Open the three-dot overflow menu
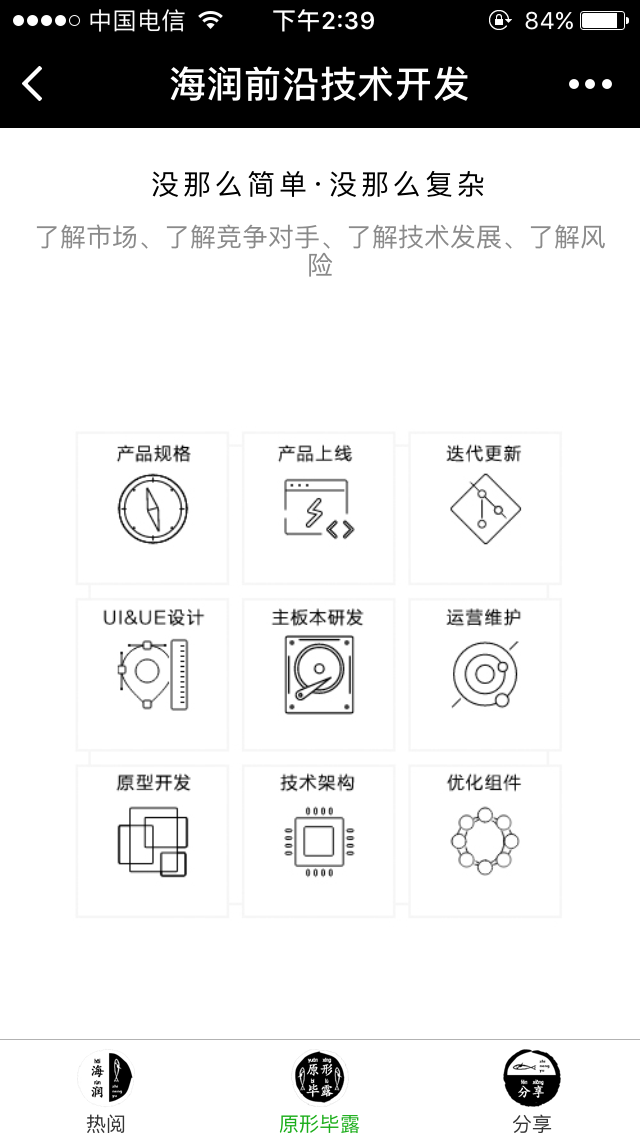 point(590,85)
